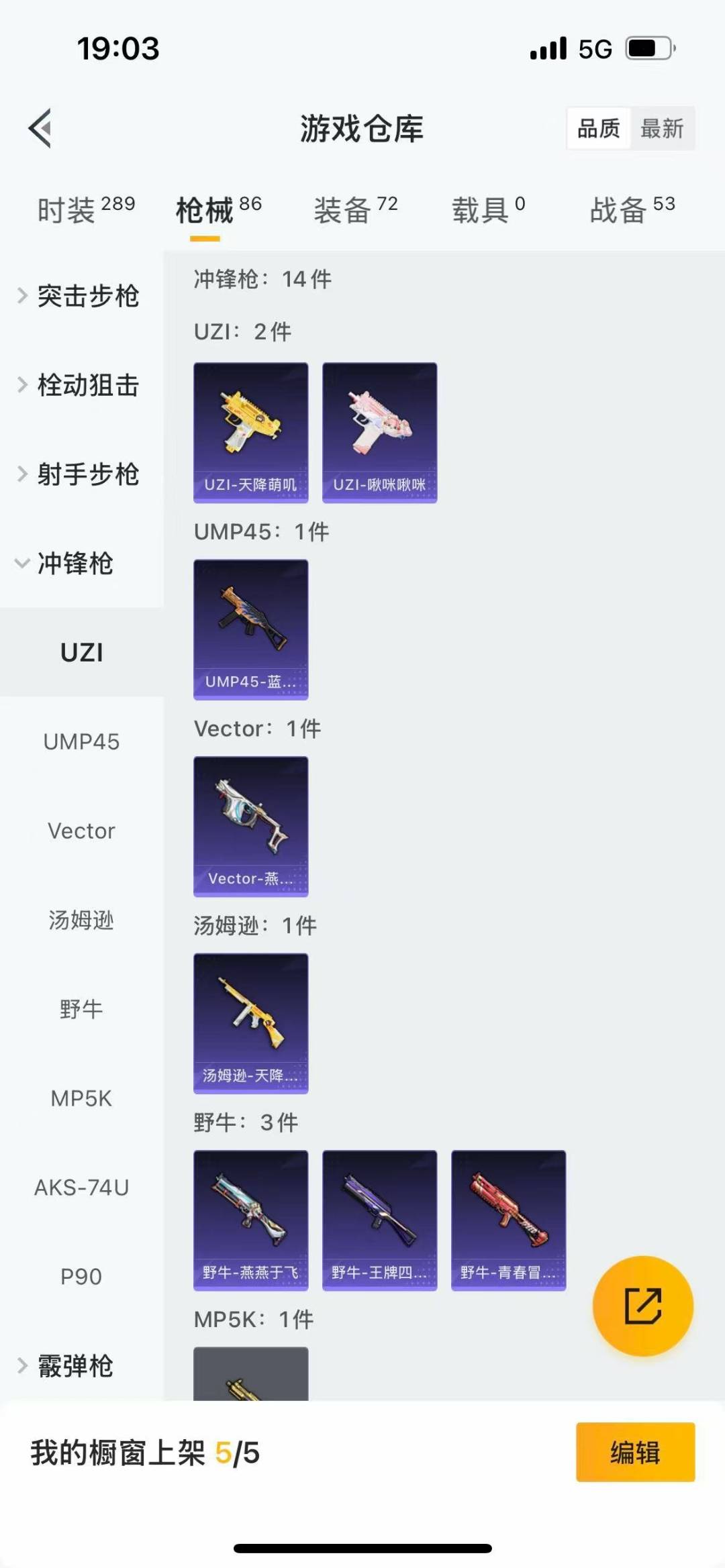Switch to the 时装 tab
This screenshot has width=725, height=1568.
click(85, 210)
